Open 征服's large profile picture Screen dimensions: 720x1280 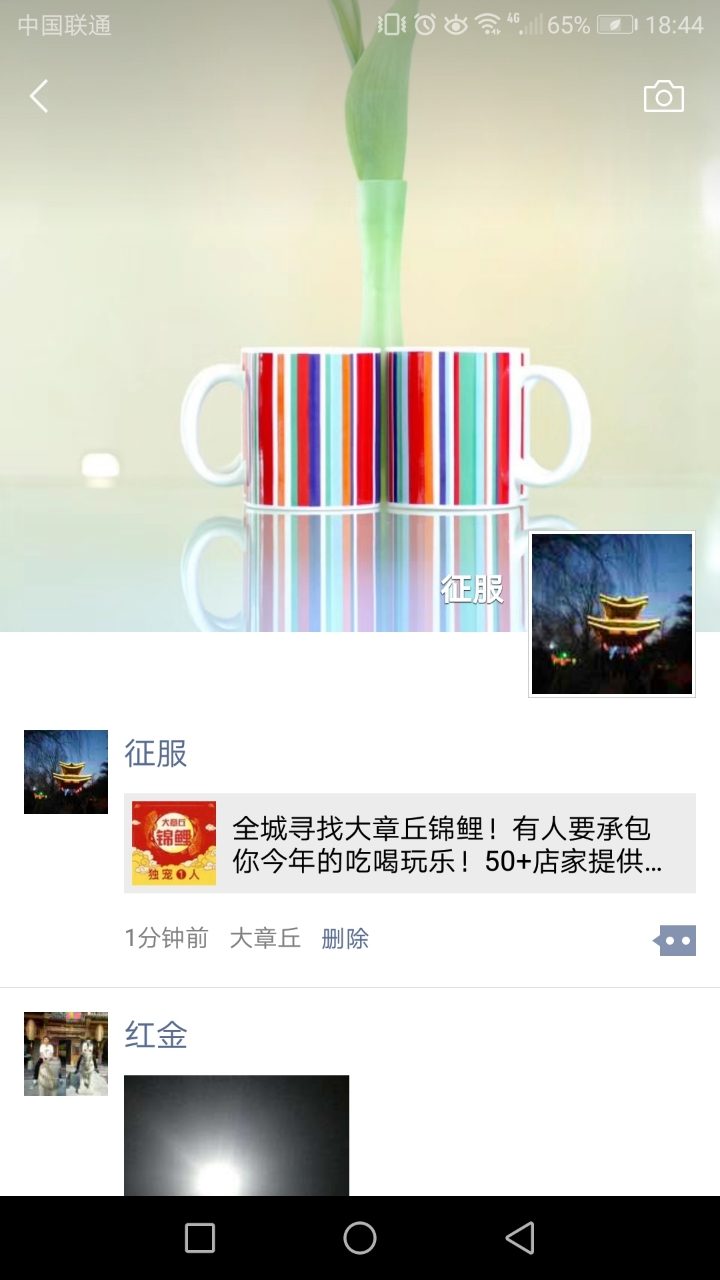pyautogui.click(x=611, y=613)
